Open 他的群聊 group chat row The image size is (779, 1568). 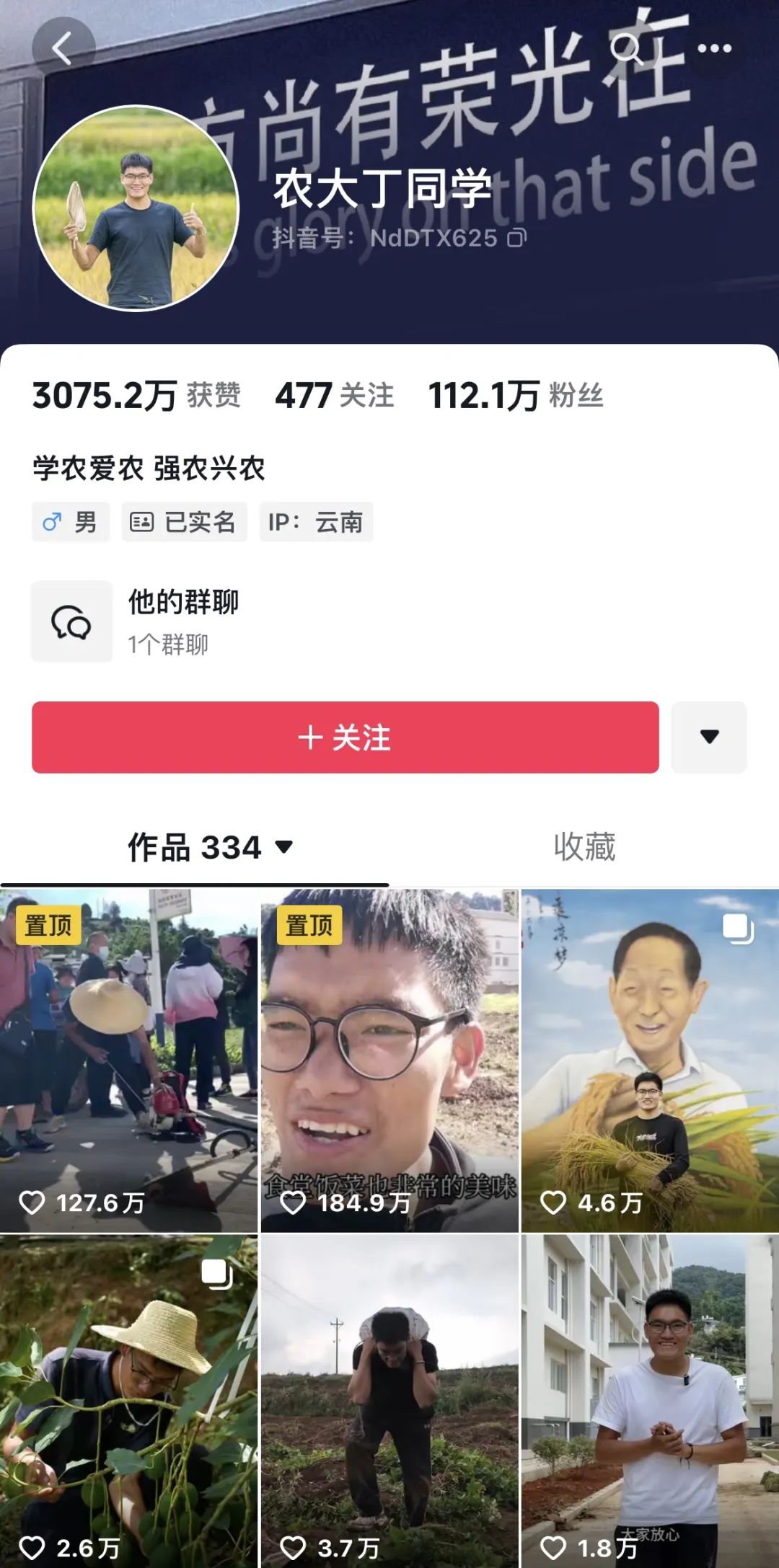[389, 621]
